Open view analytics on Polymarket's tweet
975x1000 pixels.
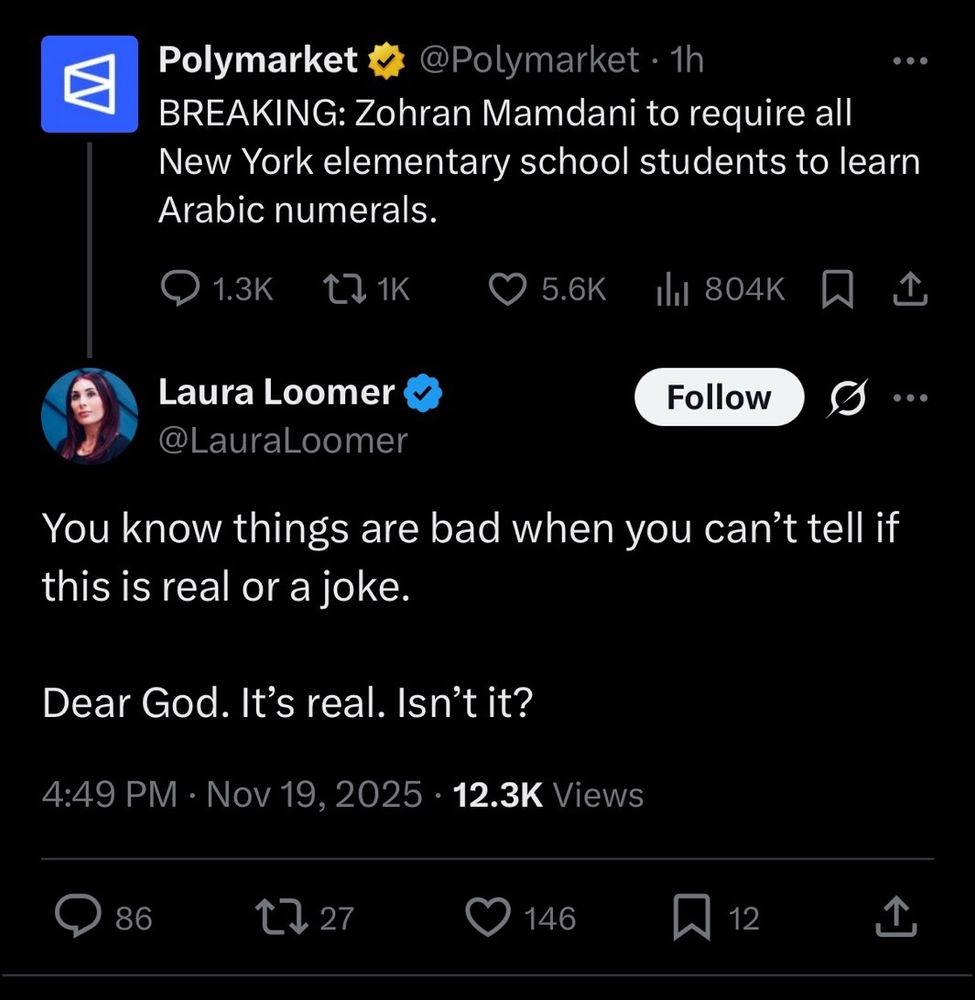pos(673,289)
